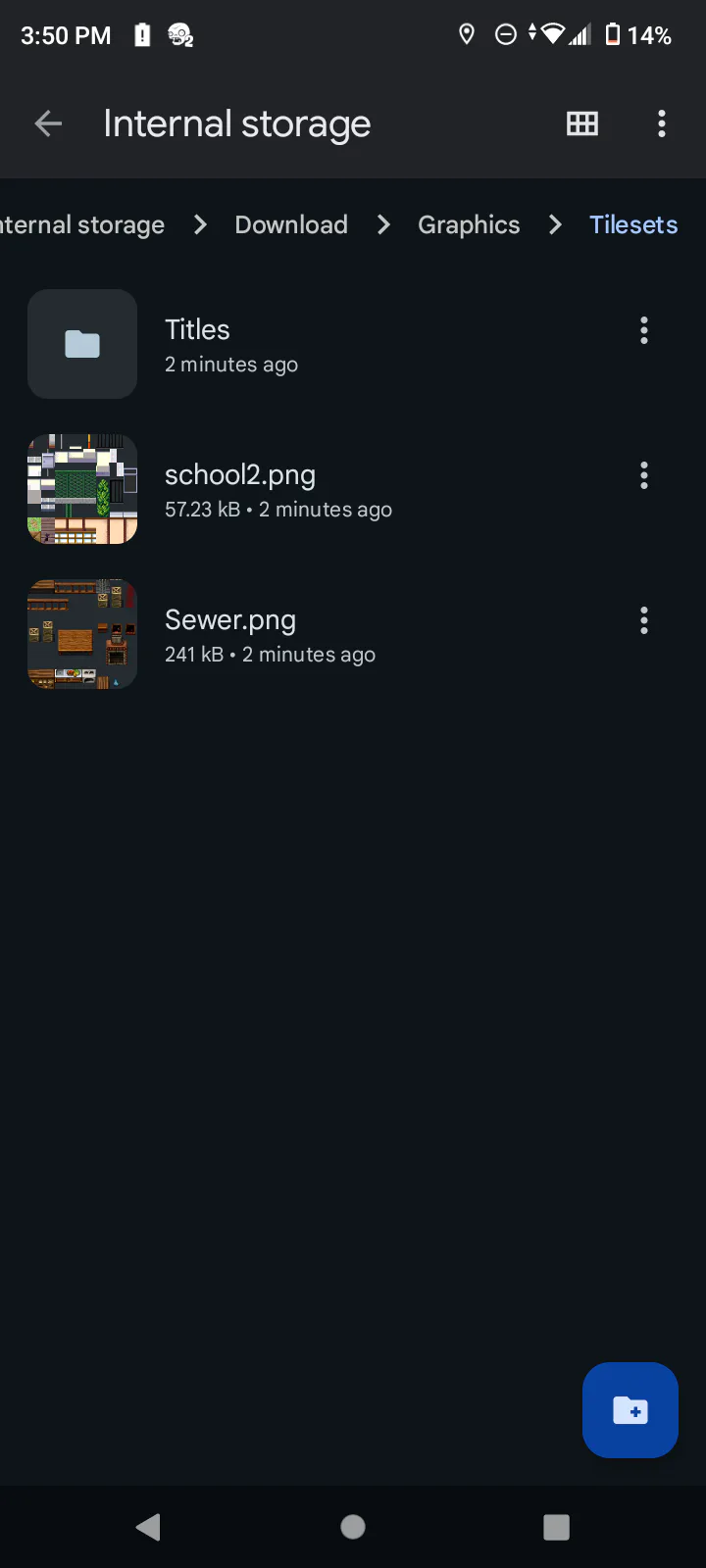Switch to grid view layout
706x1568 pixels.
[582, 123]
